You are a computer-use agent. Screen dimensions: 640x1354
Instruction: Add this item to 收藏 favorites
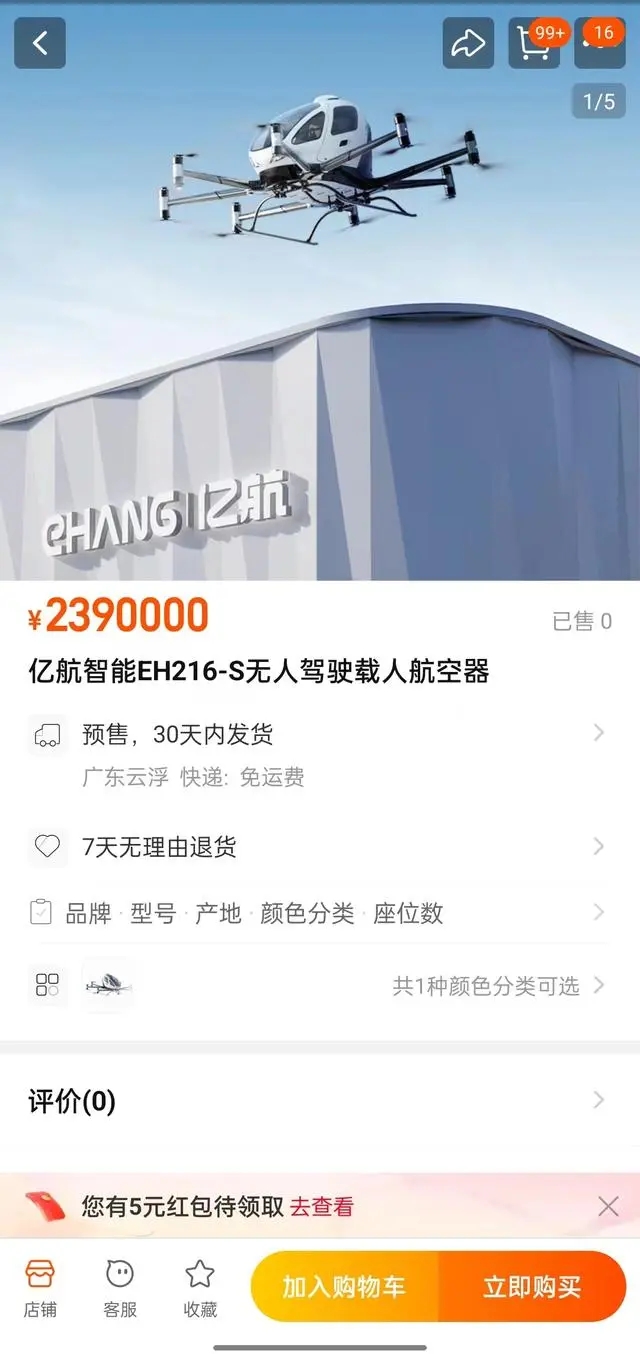200,1288
